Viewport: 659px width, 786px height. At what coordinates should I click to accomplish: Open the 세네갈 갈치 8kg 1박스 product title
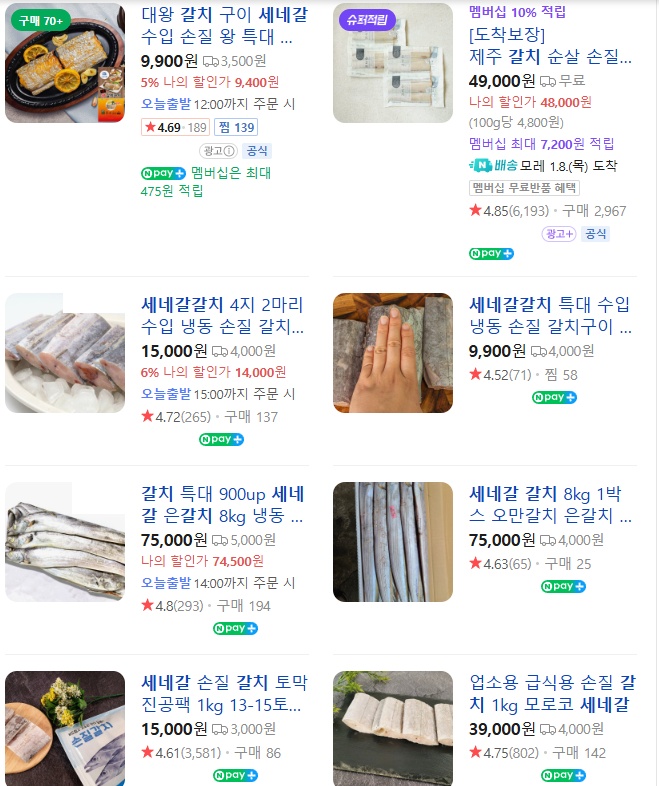(x=551, y=505)
